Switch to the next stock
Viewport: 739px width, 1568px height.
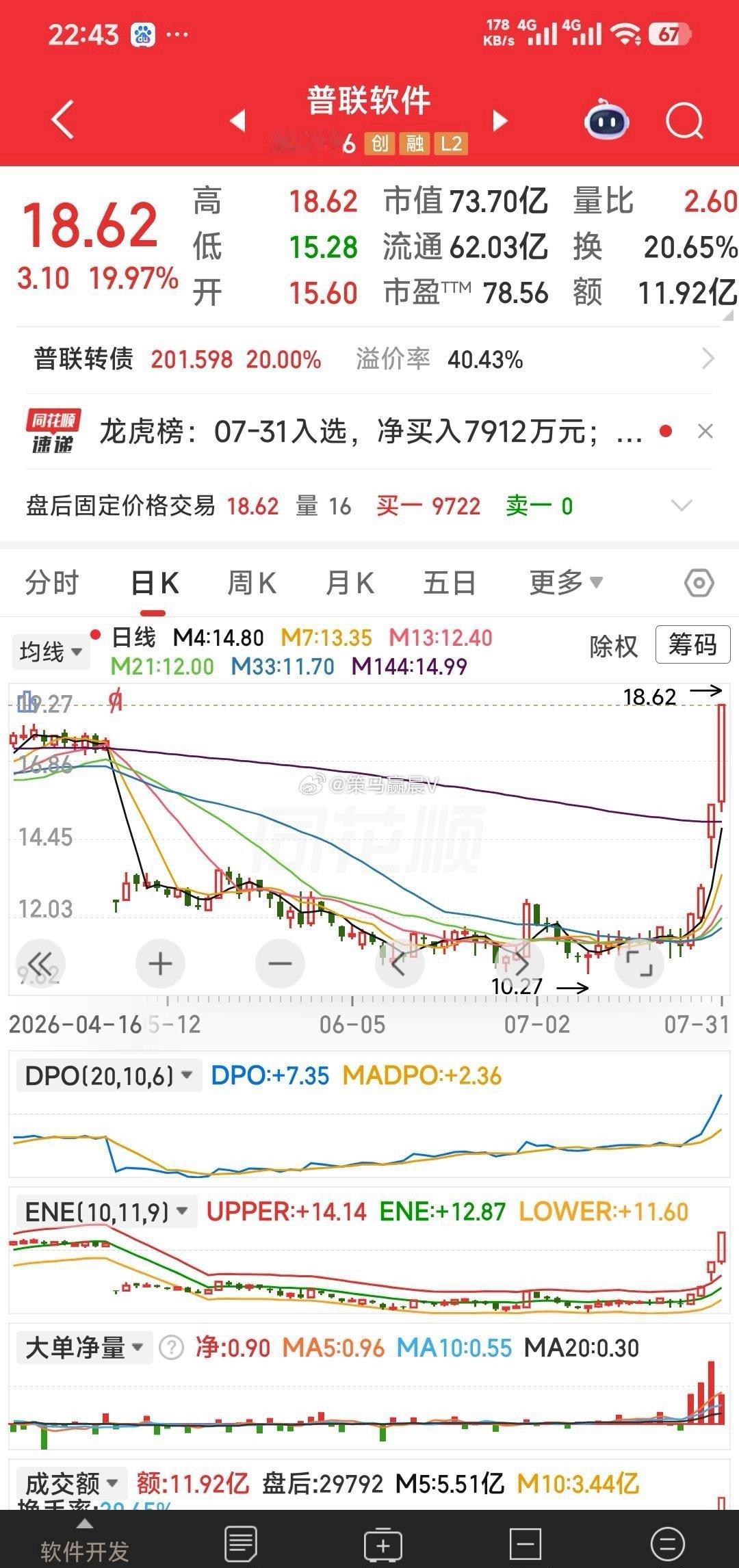[x=501, y=121]
